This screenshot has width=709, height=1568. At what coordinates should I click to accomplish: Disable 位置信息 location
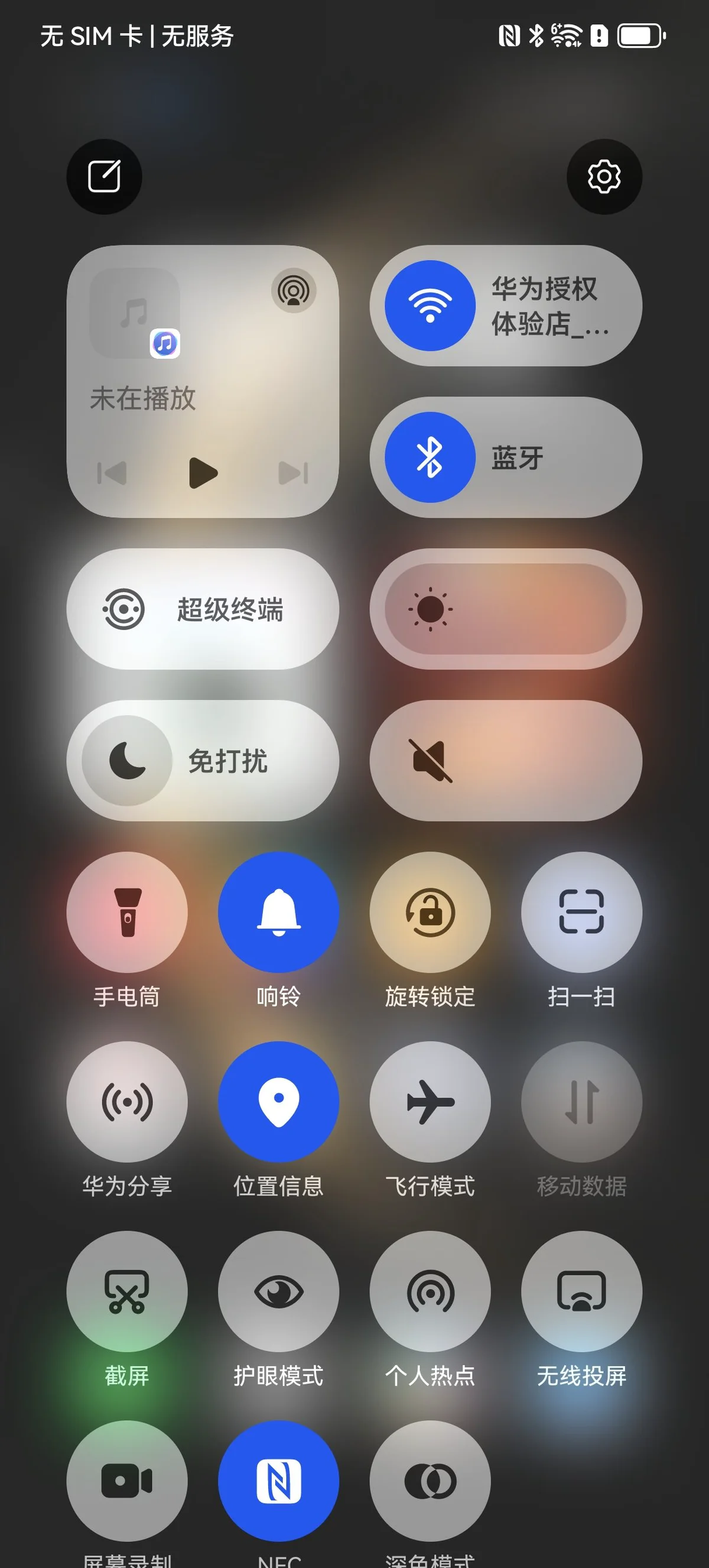[x=278, y=1101]
